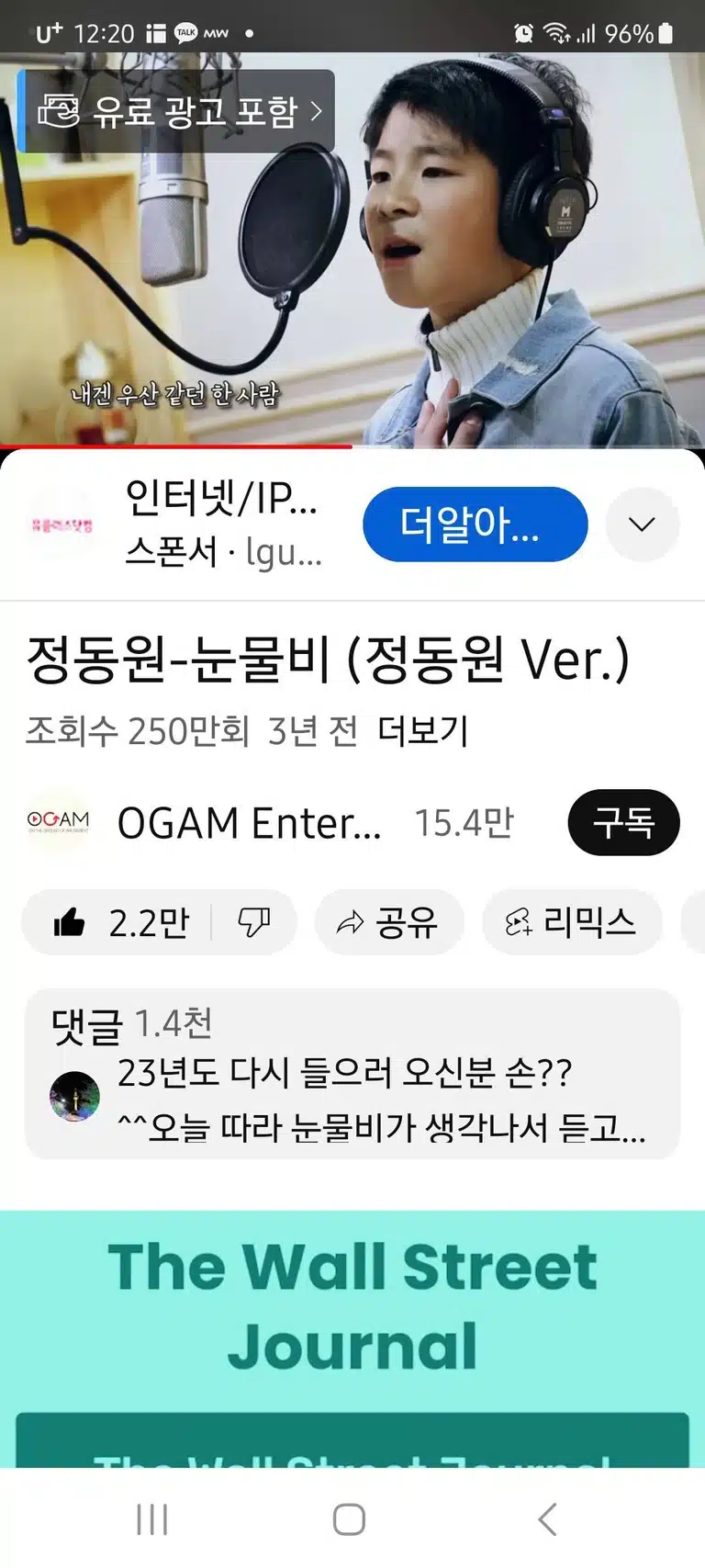Tap the 더알아보기 sponsor button

coord(475,525)
